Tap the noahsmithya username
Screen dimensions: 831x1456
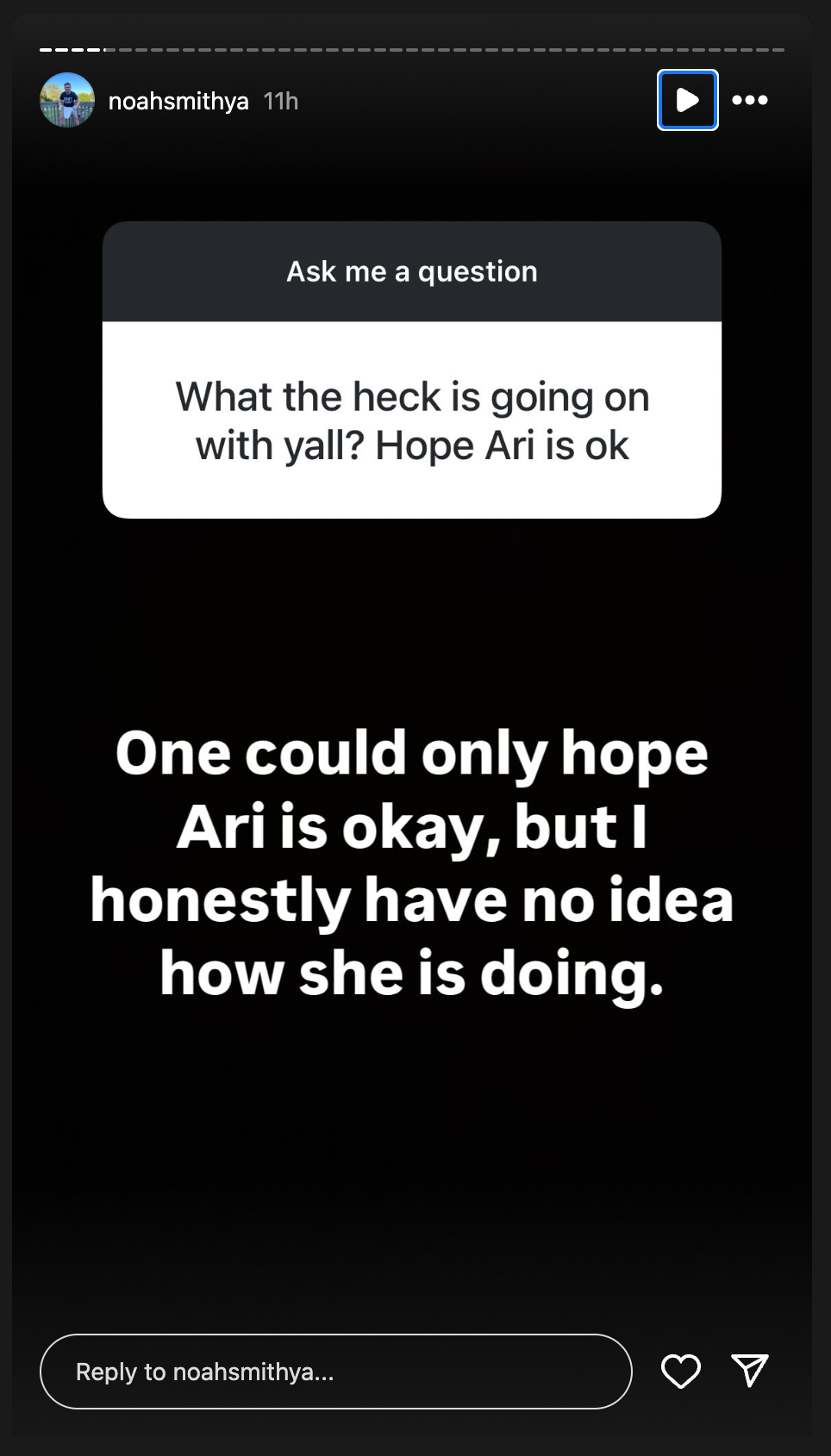pos(178,101)
